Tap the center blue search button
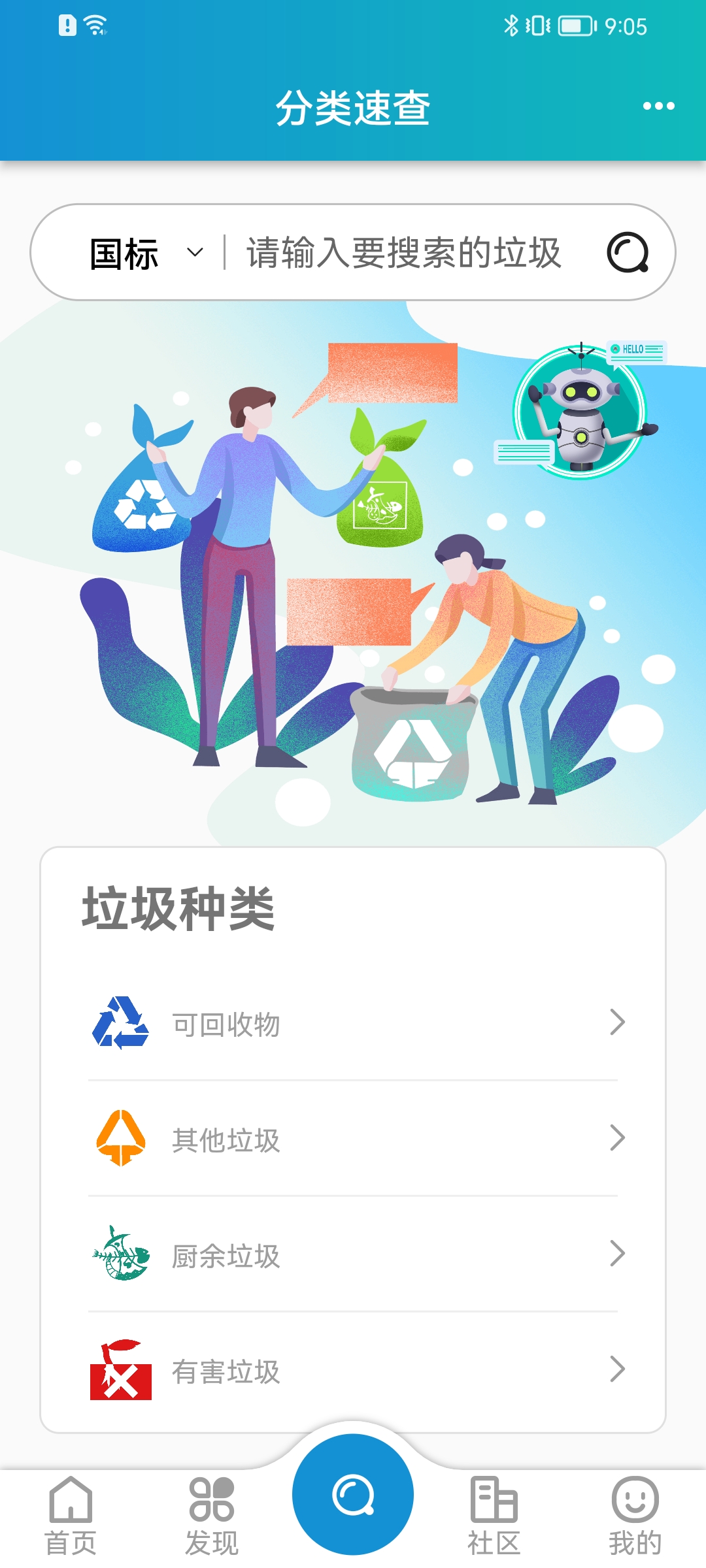The width and height of the screenshot is (706, 1568). point(353,1495)
